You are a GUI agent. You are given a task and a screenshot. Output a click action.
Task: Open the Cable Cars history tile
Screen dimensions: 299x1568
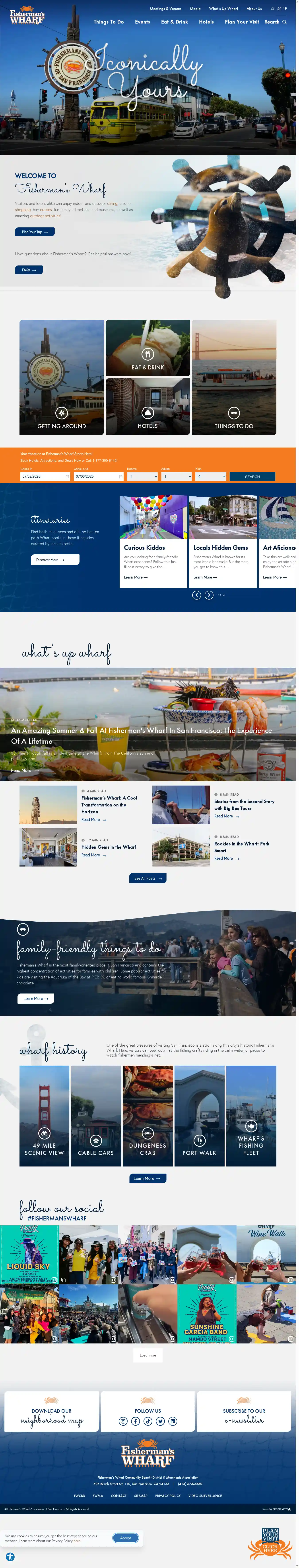click(x=96, y=1116)
